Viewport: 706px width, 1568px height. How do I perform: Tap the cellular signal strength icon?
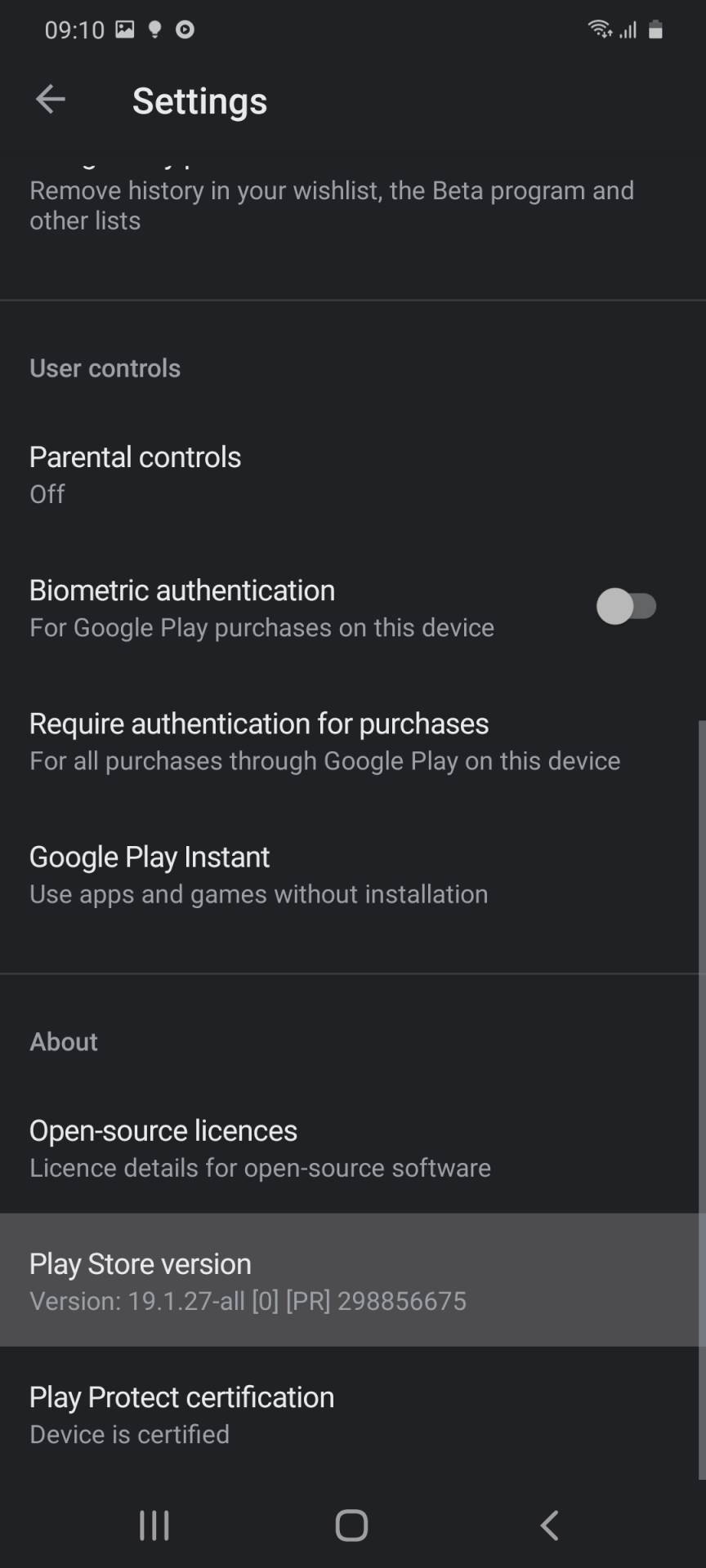[x=628, y=29]
